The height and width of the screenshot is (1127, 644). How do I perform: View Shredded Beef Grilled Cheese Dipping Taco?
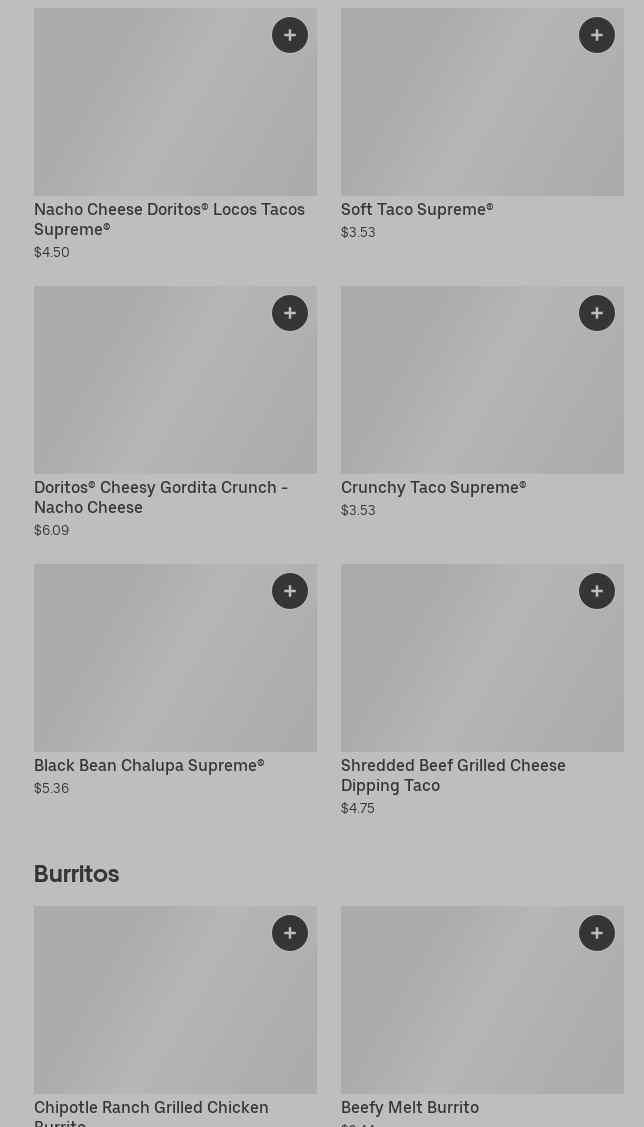tap(453, 775)
